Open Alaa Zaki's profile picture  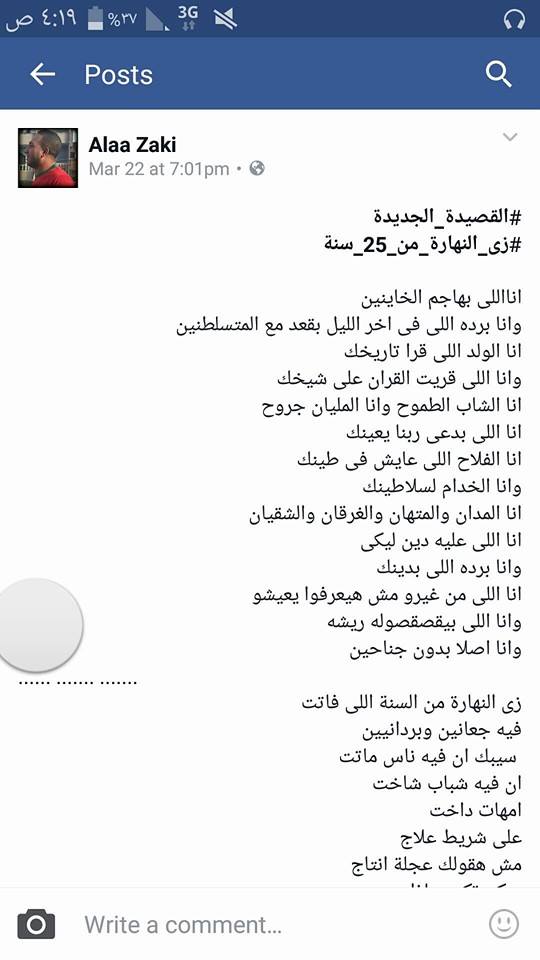point(48,157)
